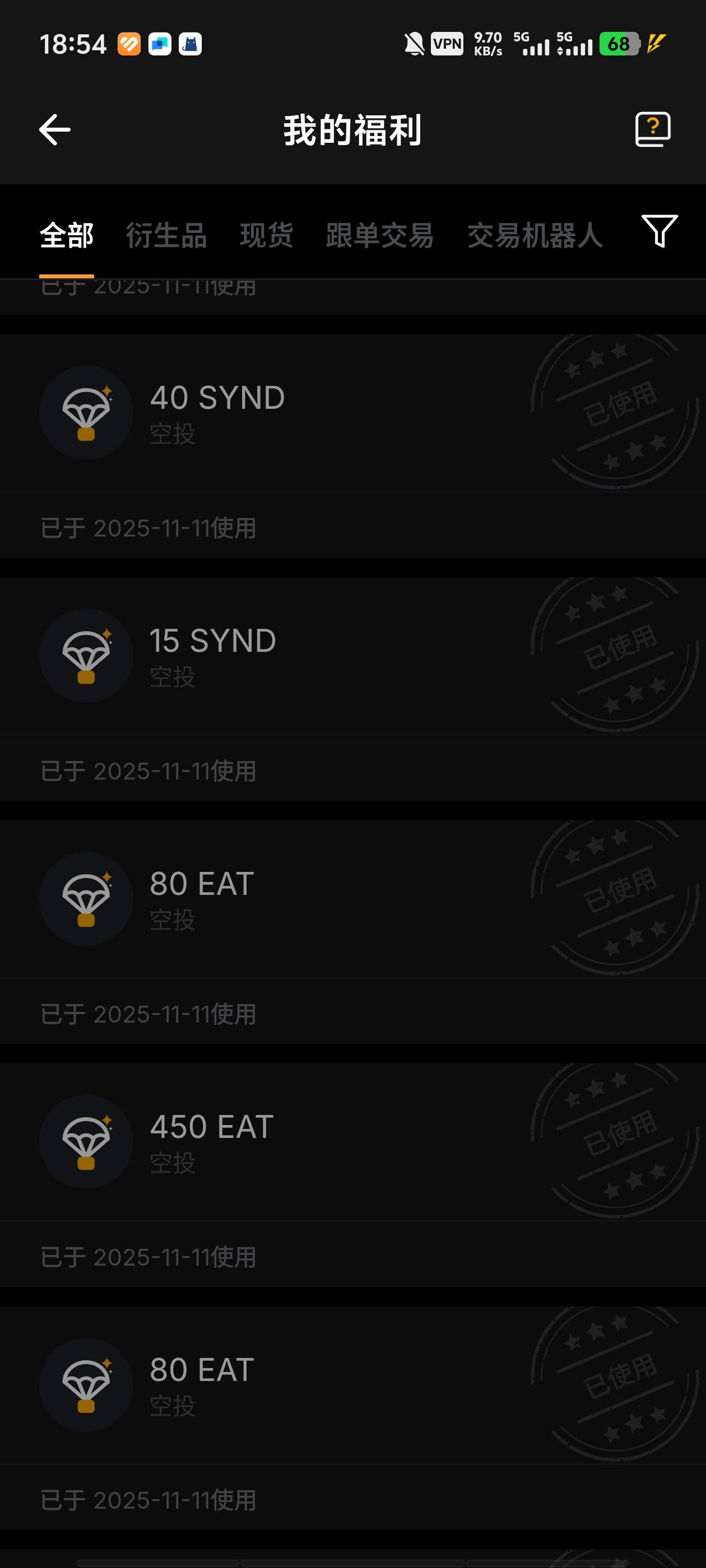Go back from 我的福利 page
Image resolution: width=706 pixels, height=1568 pixels.
tap(55, 130)
